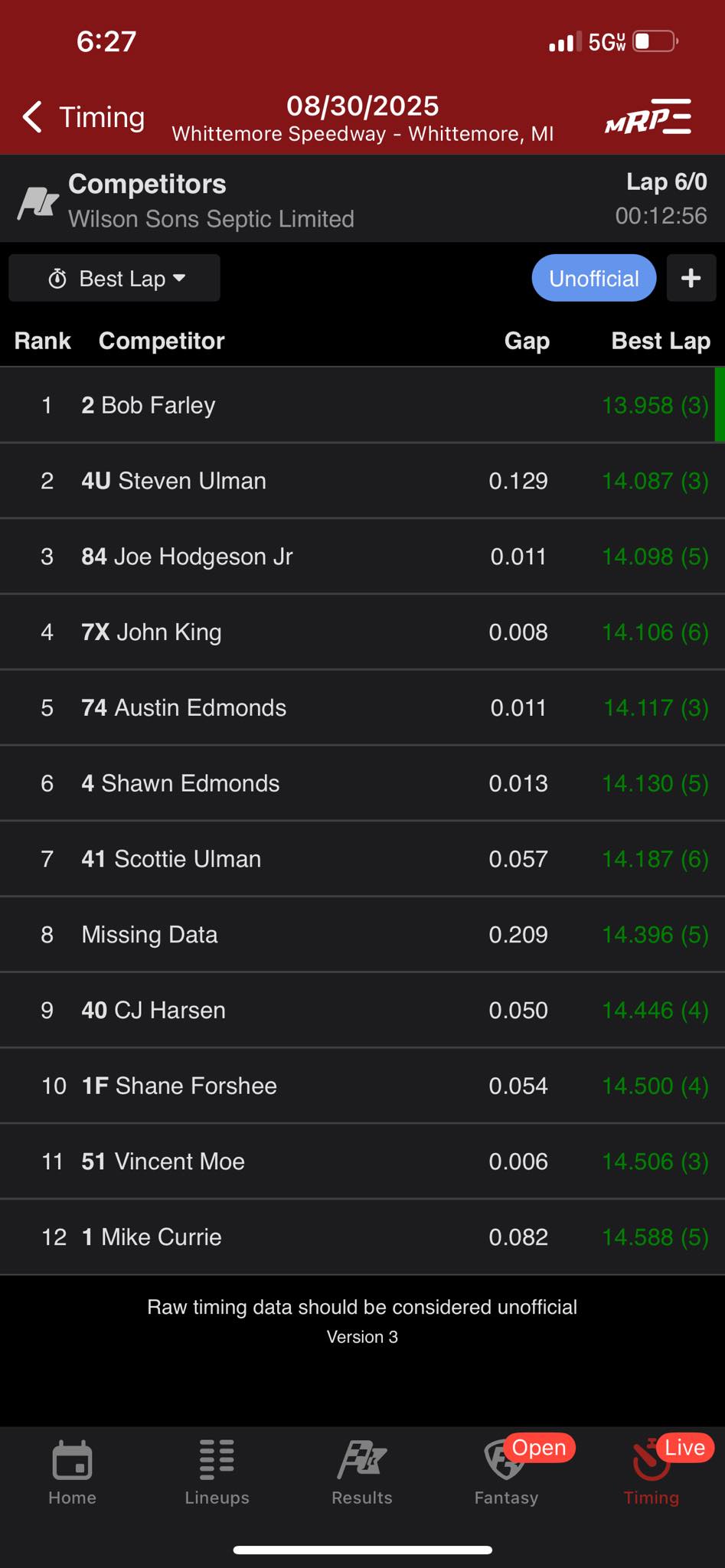Select the Mike Currie row
Viewport: 725px width, 1568px height.
coord(362,1237)
